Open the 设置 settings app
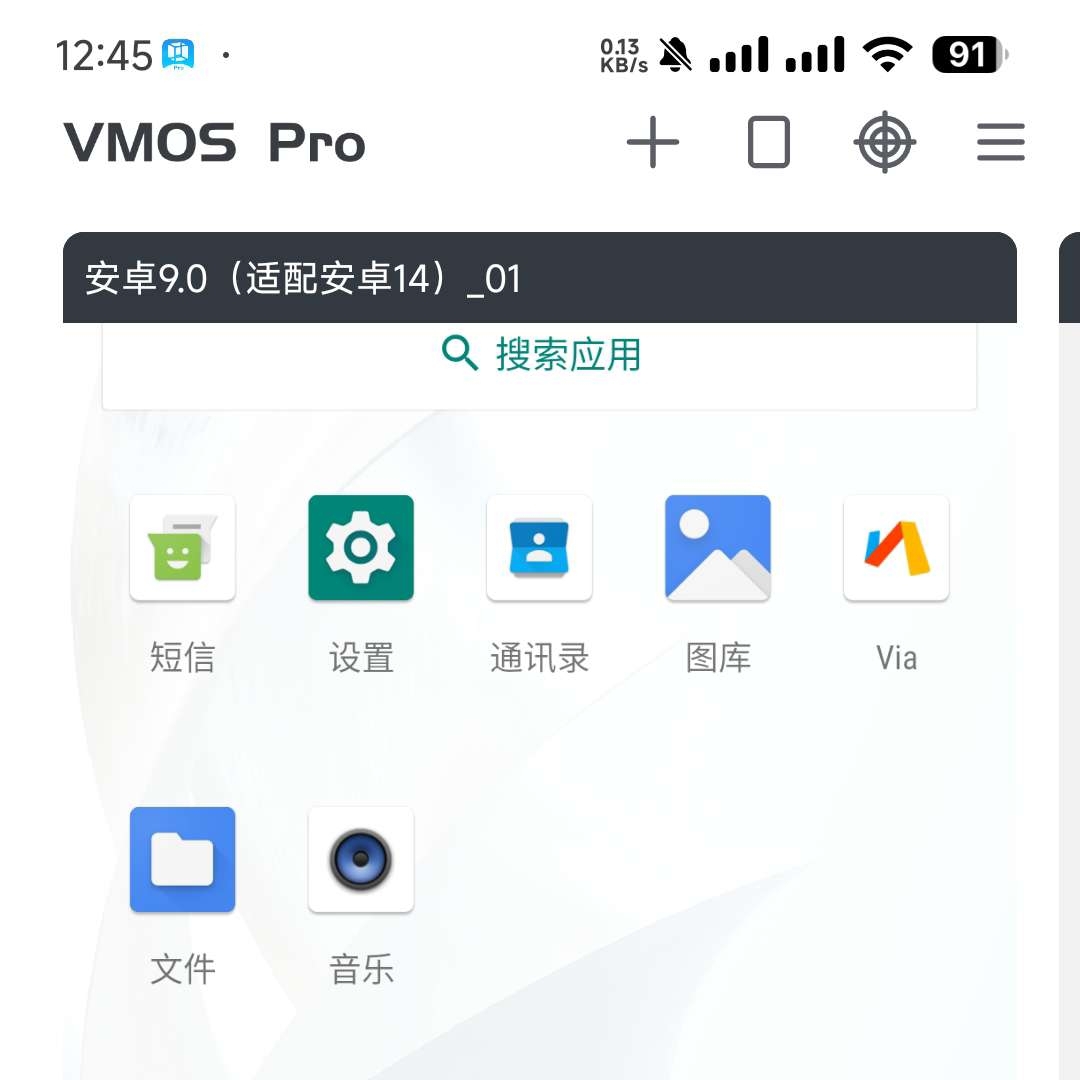 (361, 548)
